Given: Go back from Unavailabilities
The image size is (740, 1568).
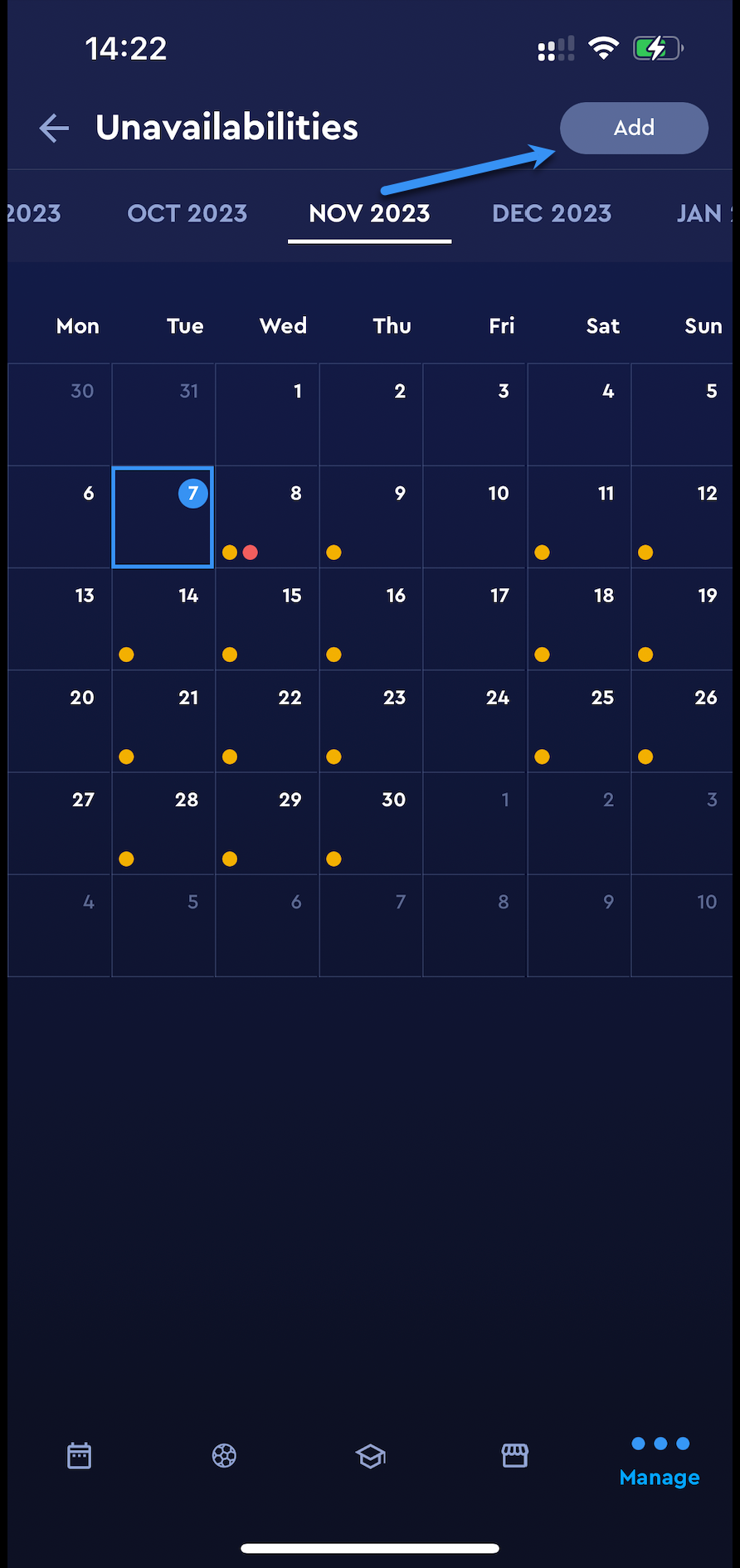Looking at the screenshot, I should click(x=54, y=128).
